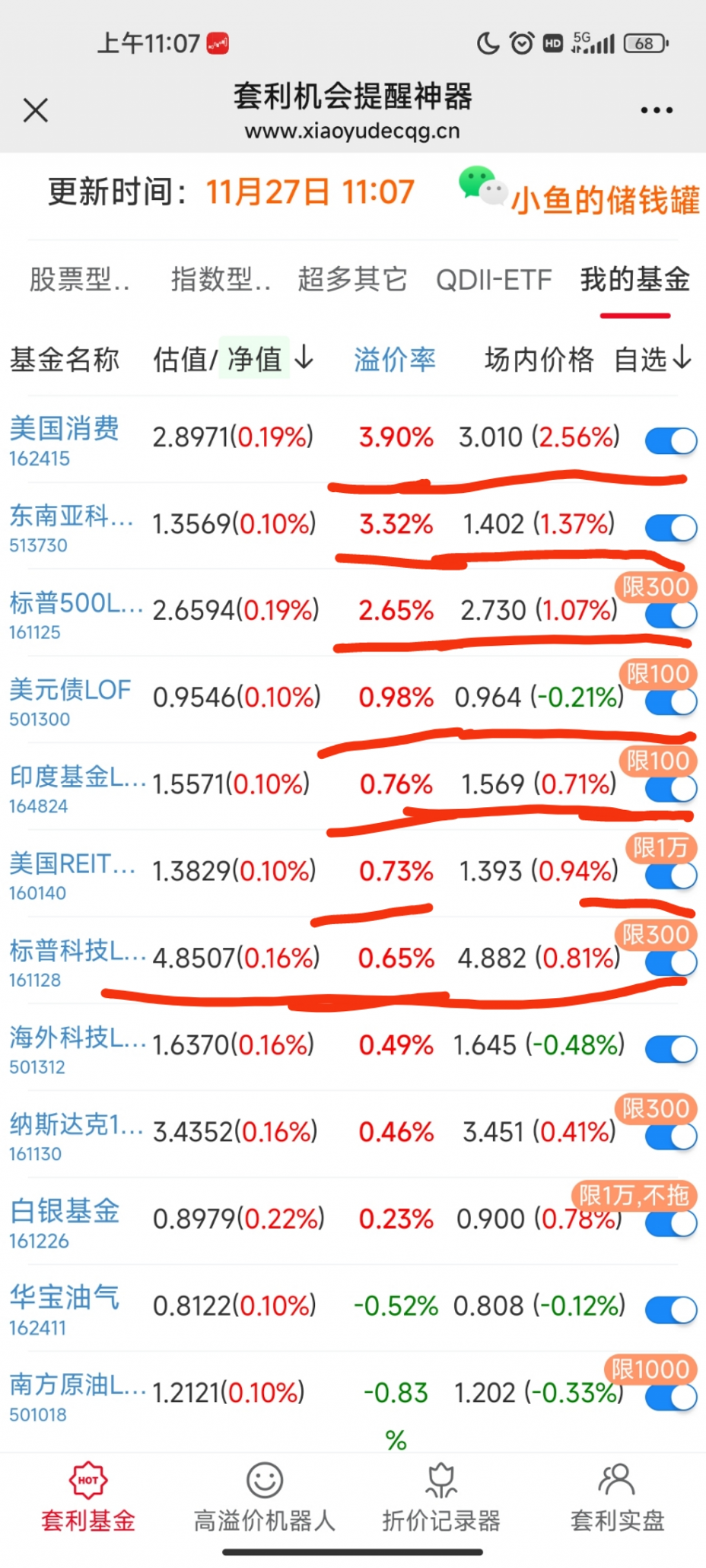Sort the list by 溢价率 column
The image size is (706, 1568).
394,359
